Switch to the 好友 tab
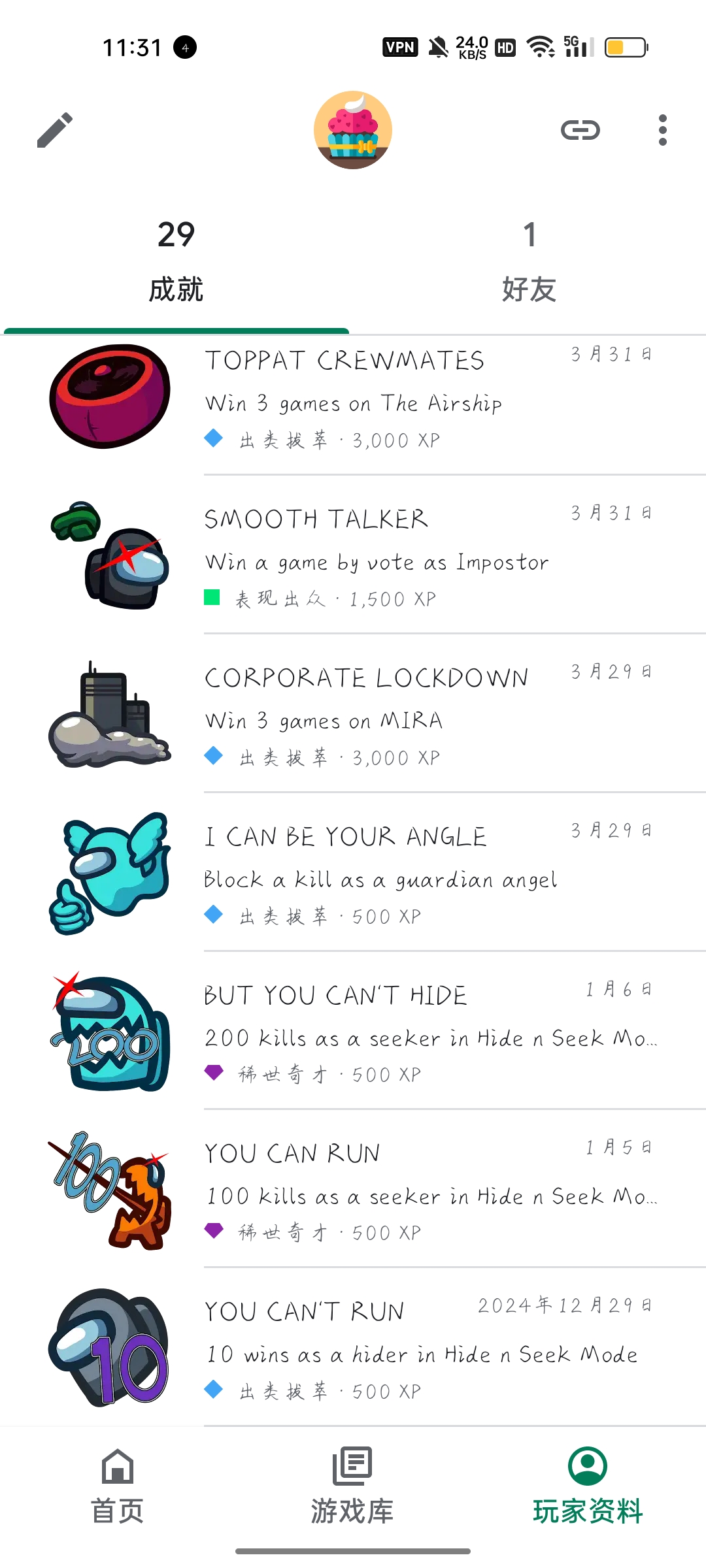706x1568 pixels. point(529,261)
